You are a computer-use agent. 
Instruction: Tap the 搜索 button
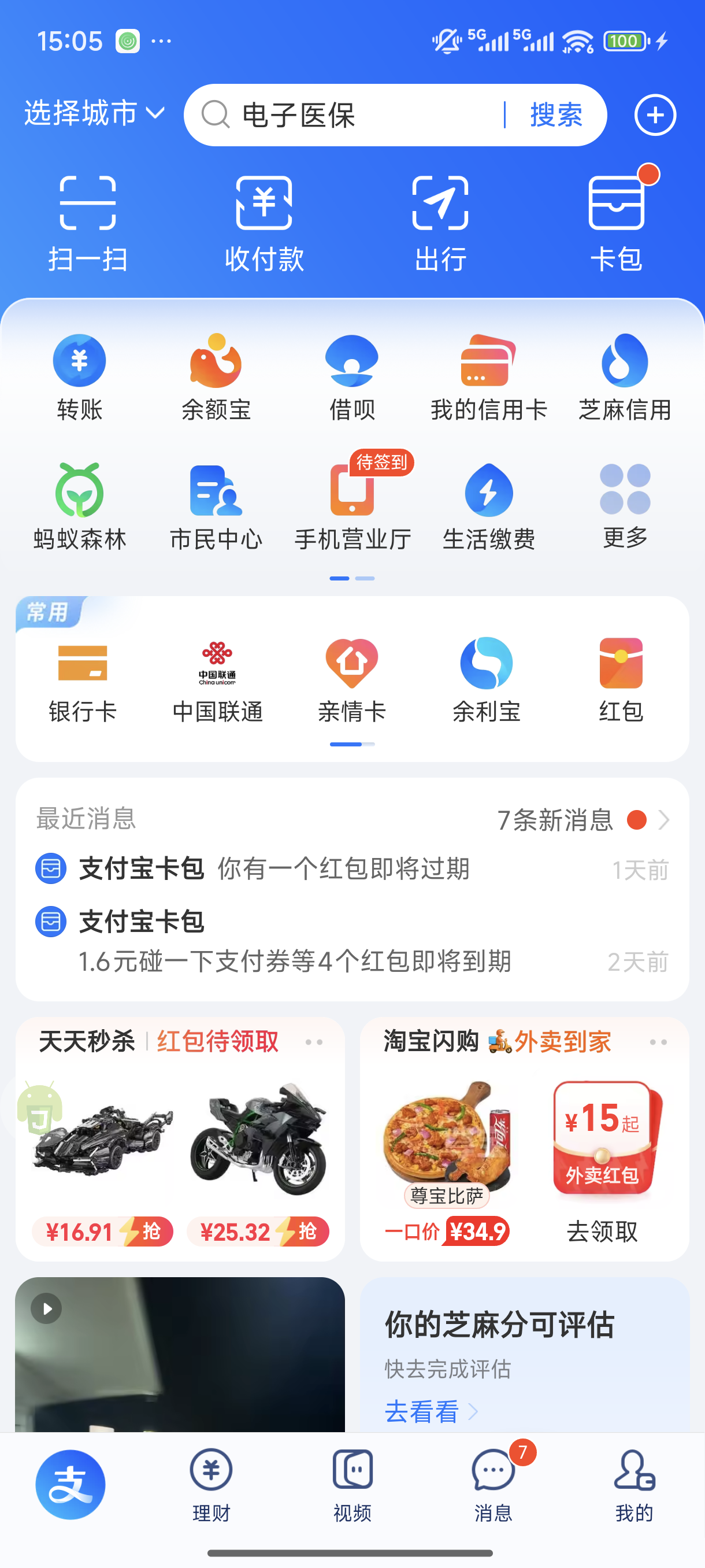[556, 115]
